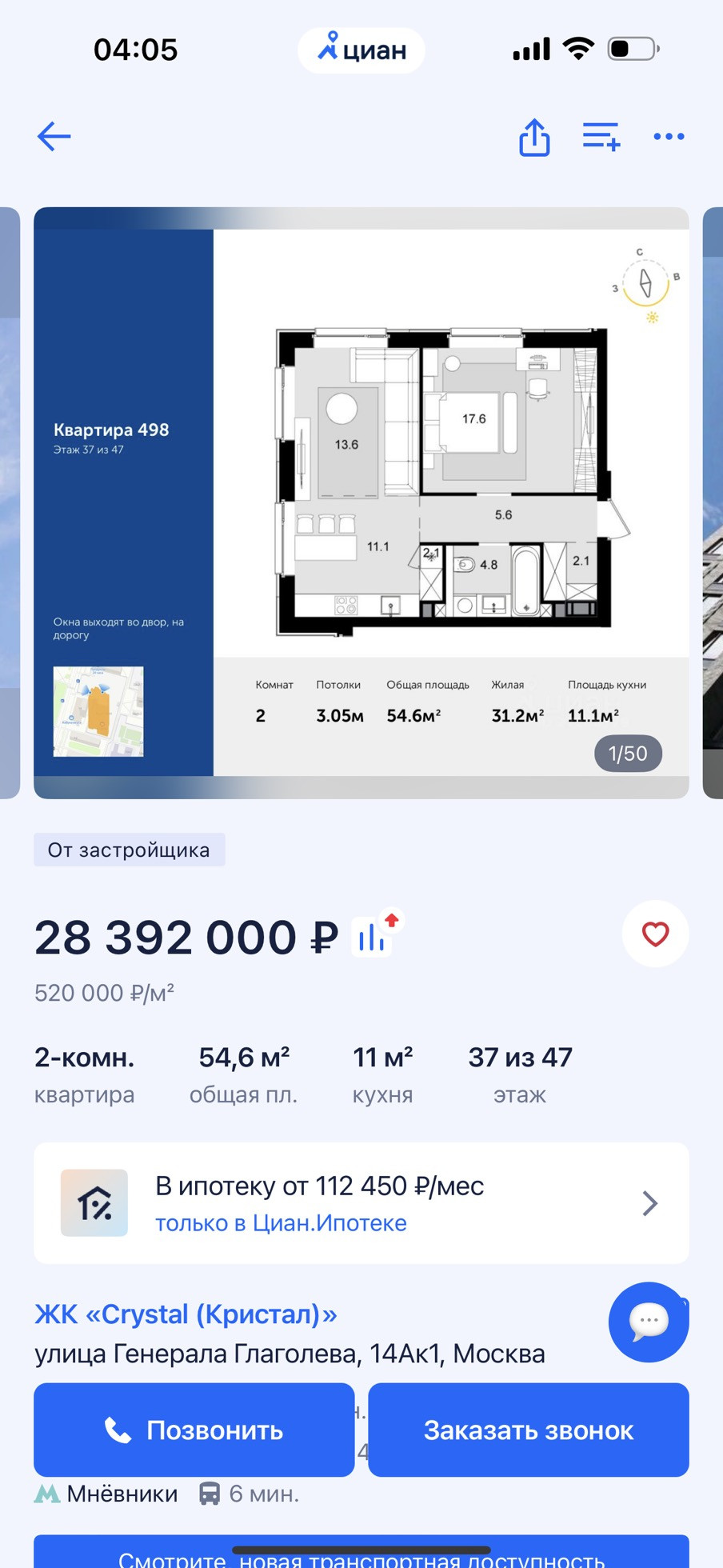Open the three-dot overflow menu
The width and height of the screenshot is (723, 1568).
click(669, 137)
